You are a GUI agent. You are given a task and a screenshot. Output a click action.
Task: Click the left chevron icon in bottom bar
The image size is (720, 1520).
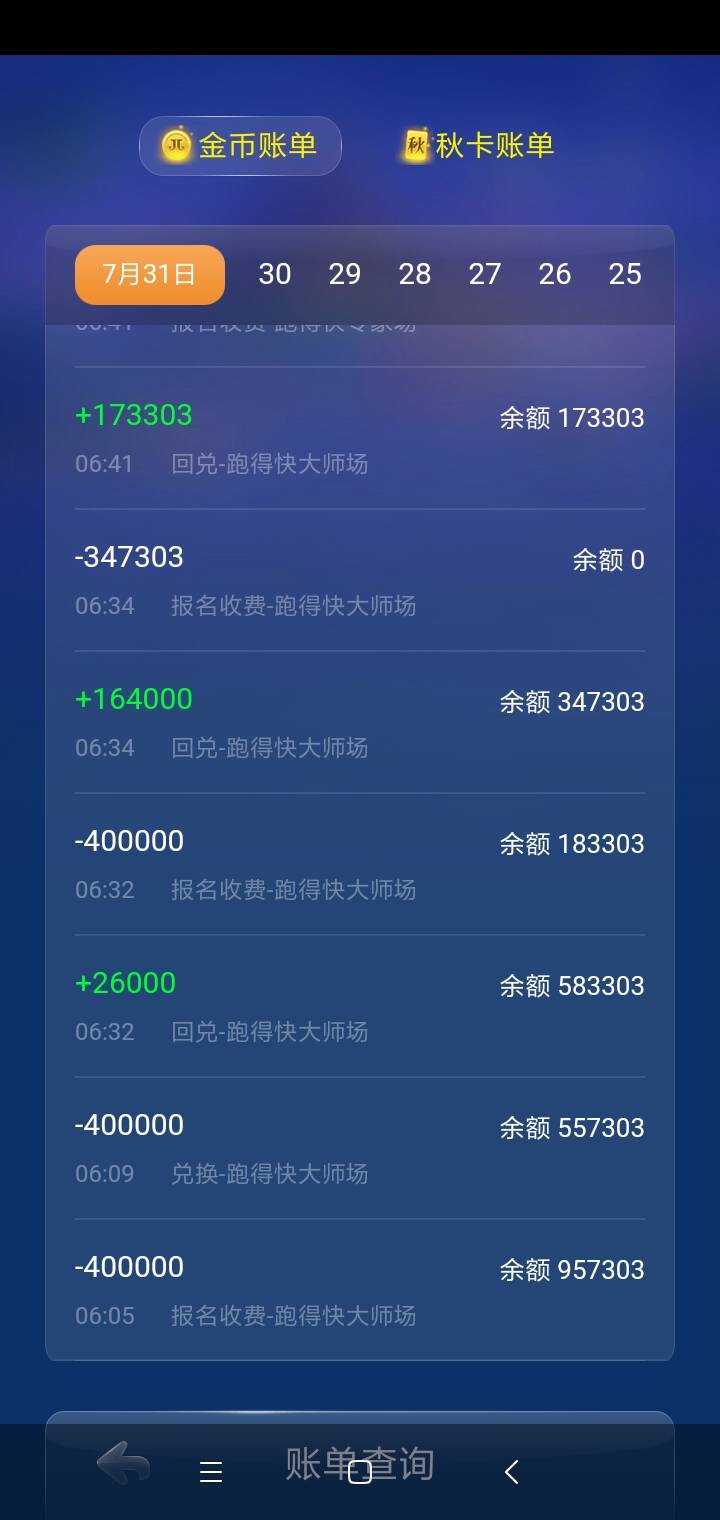511,1471
